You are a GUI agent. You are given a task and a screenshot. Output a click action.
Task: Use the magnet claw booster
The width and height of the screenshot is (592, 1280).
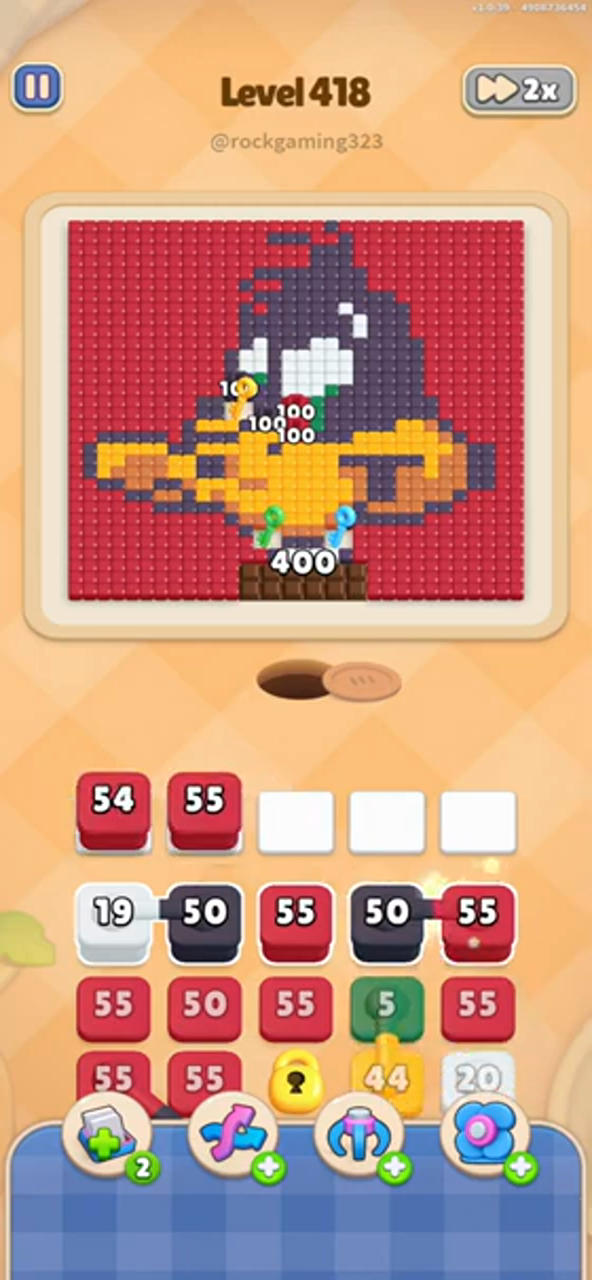(x=361, y=1137)
